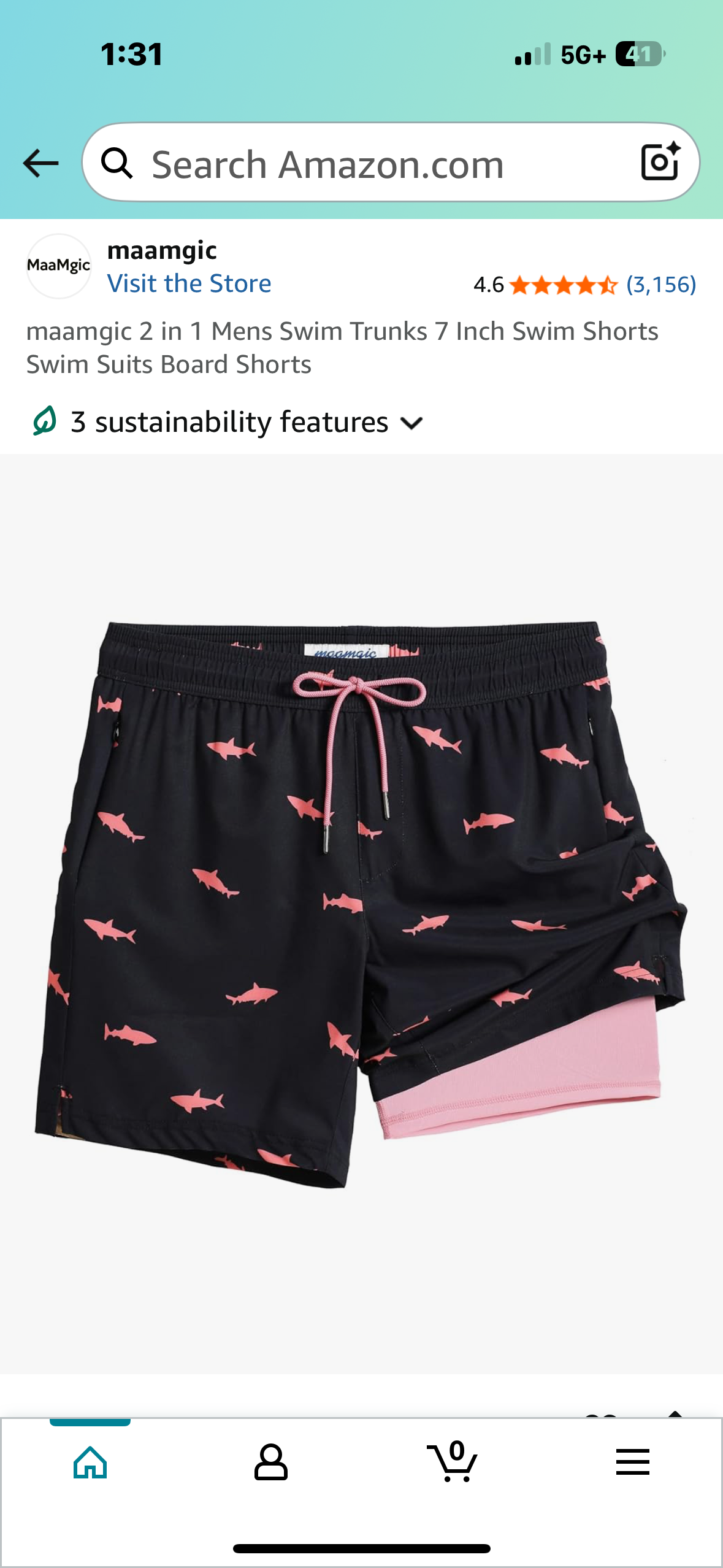Expand 3 sustainability features
This screenshot has height=1568, width=723.
228,423
